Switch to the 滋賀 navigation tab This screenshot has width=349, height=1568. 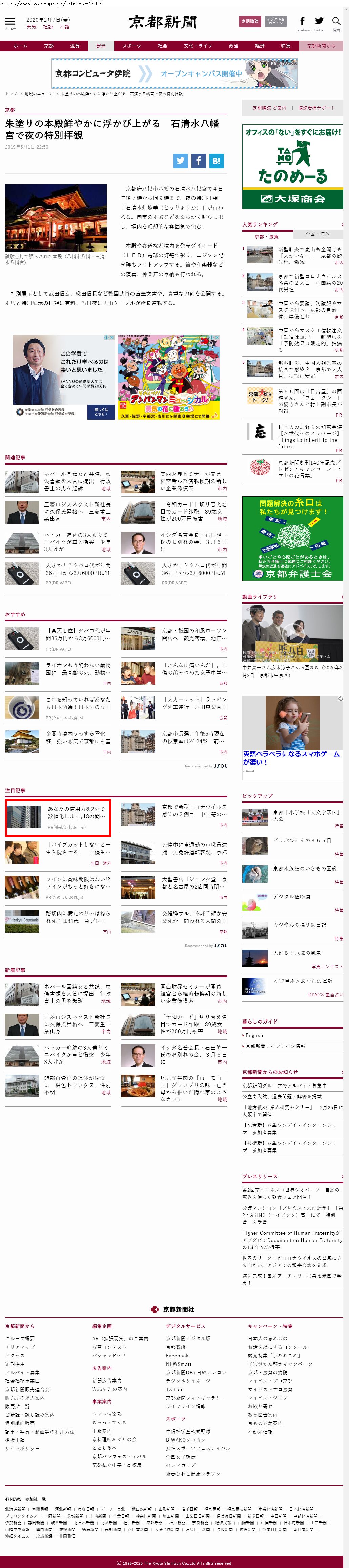(74, 46)
